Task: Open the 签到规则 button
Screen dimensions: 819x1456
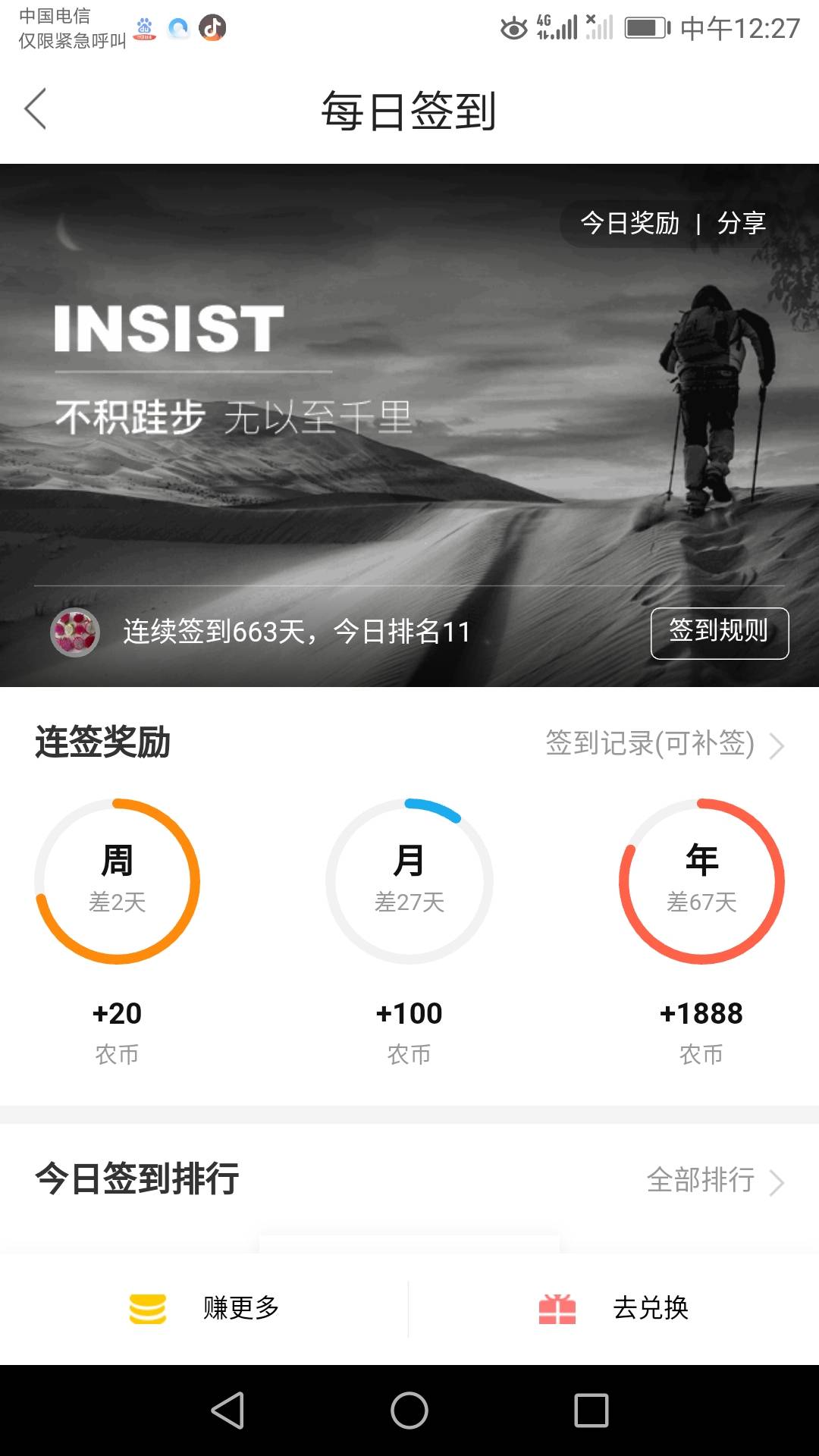Action: [719, 632]
